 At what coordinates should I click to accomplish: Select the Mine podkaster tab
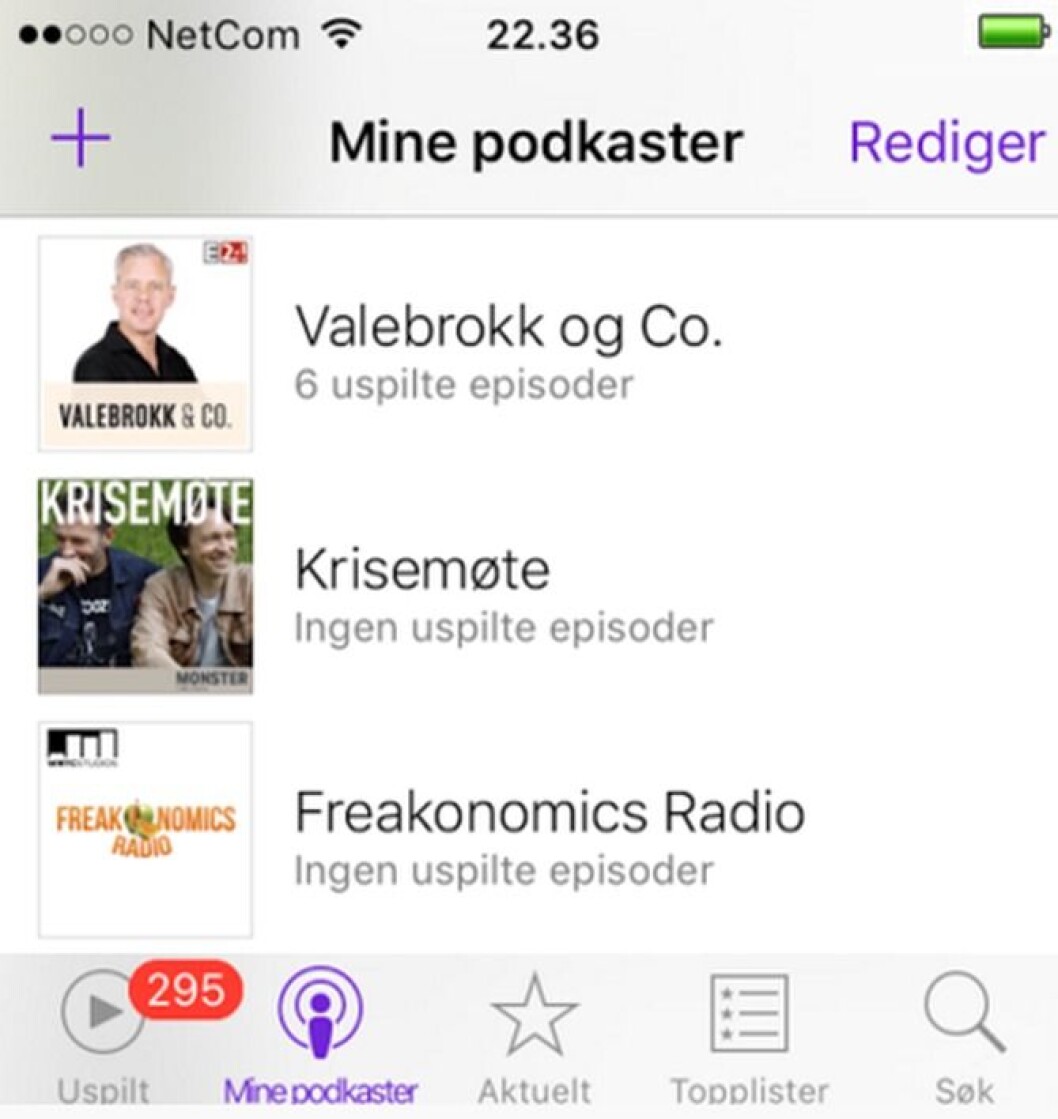point(320,1035)
